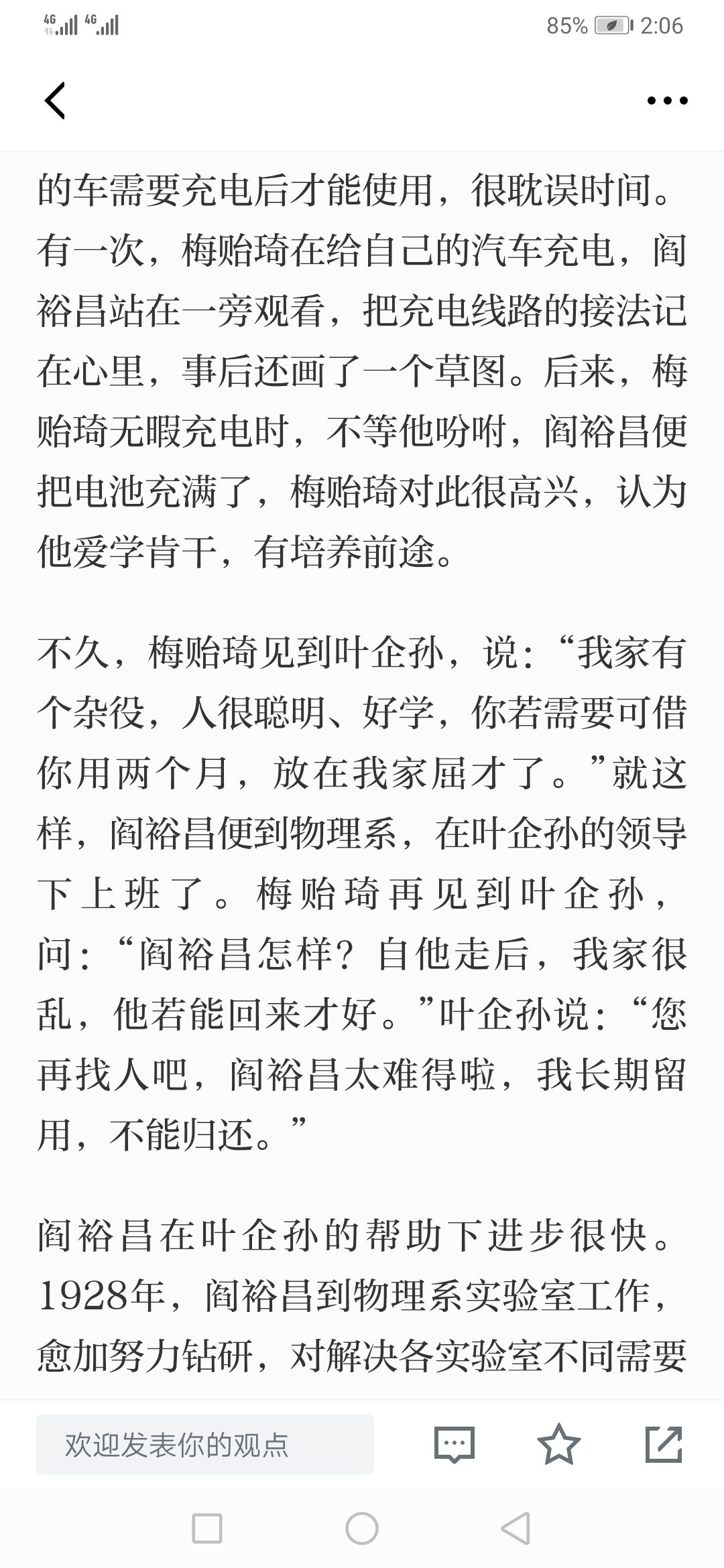Tap the comment field "欢迎发表你的观点"
Screen dimensions: 724x1568
point(205,1445)
